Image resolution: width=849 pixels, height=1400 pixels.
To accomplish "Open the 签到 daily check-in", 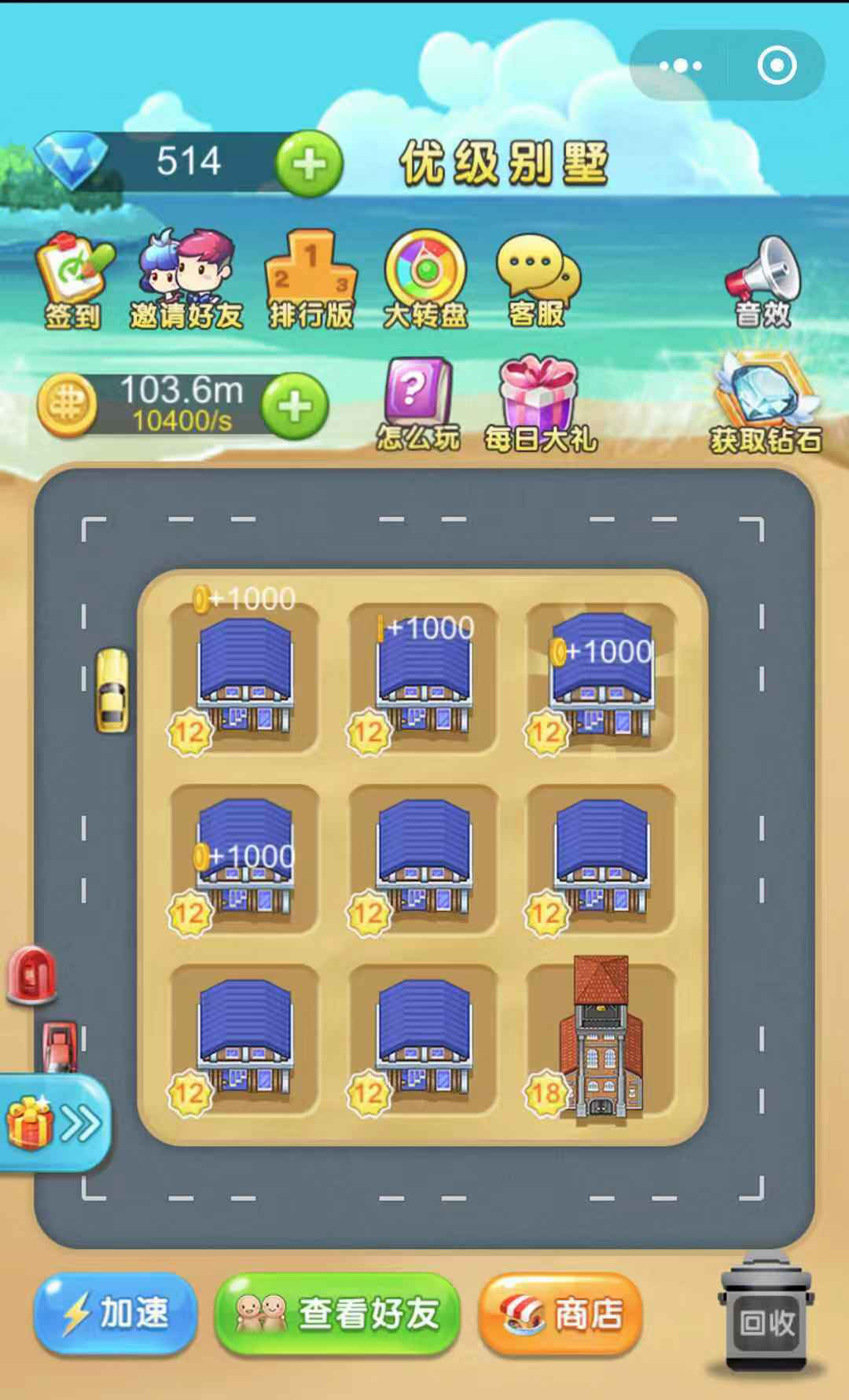I will 73,281.
